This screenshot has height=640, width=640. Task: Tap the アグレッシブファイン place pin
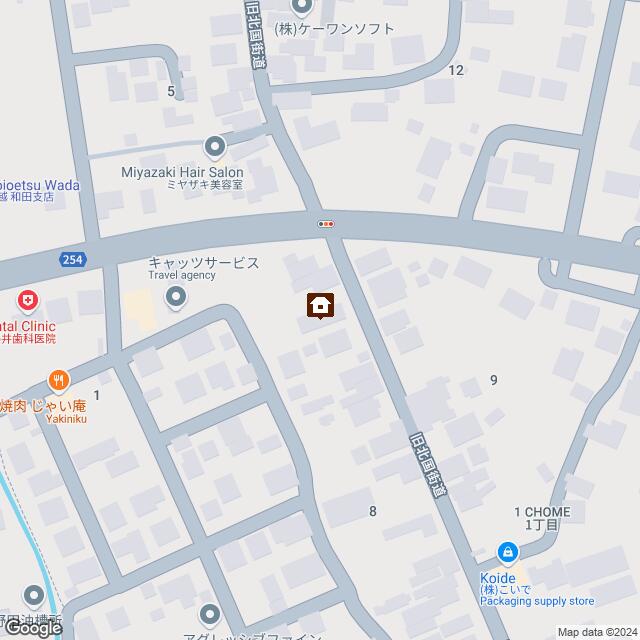[209, 613]
